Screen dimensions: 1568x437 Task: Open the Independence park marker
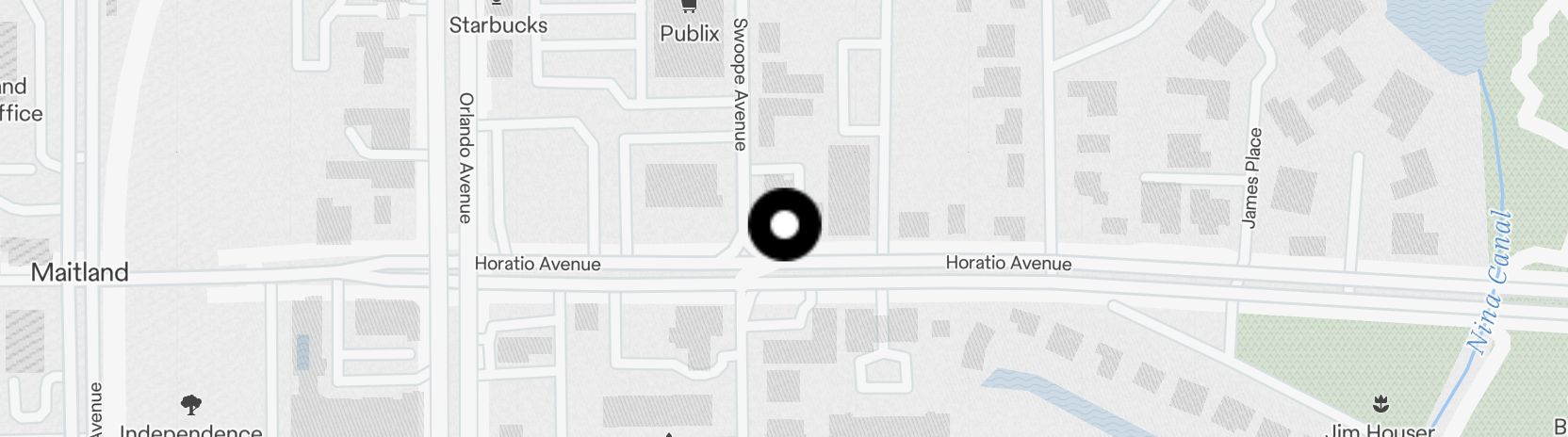pyautogui.click(x=191, y=406)
